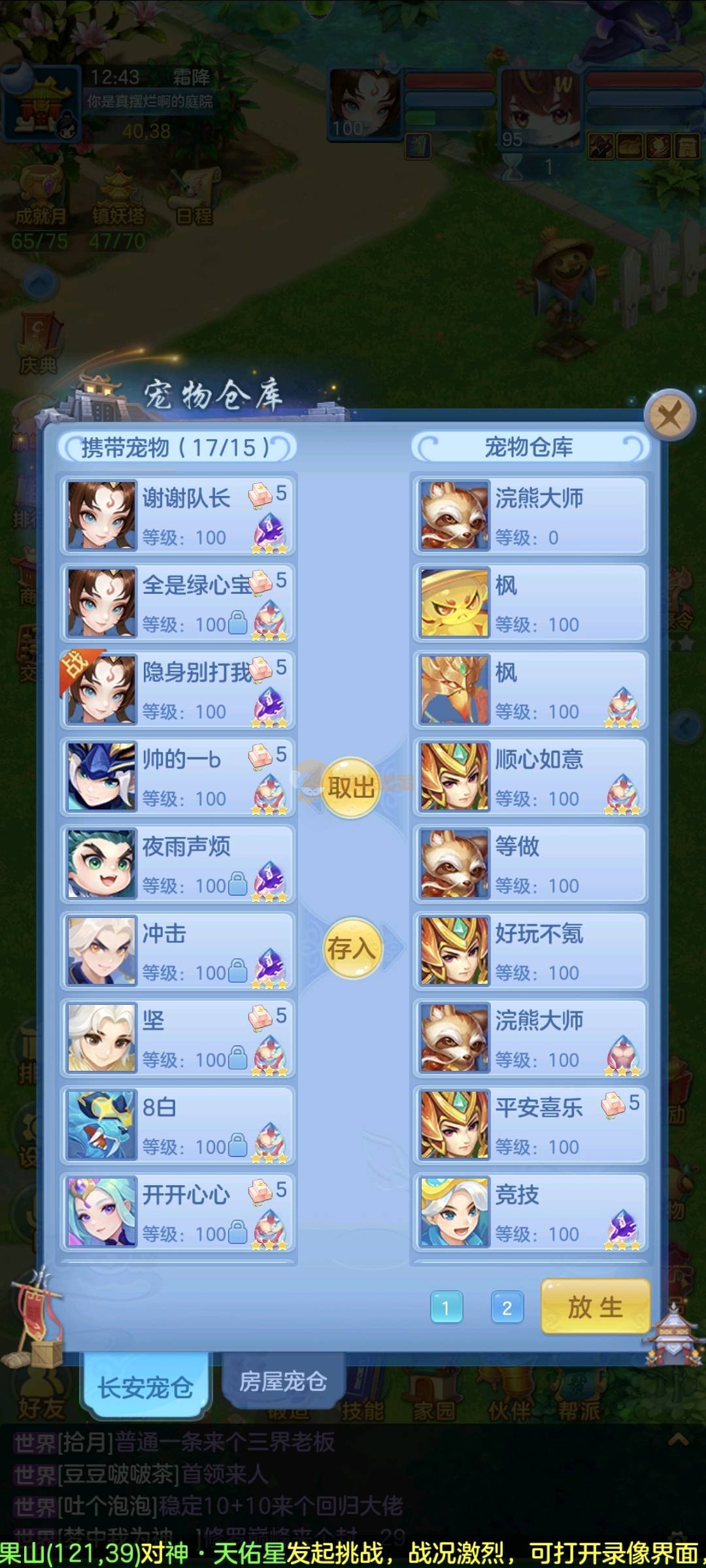Select carried pet 全是绿心宝
Viewport: 706px width, 1568px height.
point(178,602)
